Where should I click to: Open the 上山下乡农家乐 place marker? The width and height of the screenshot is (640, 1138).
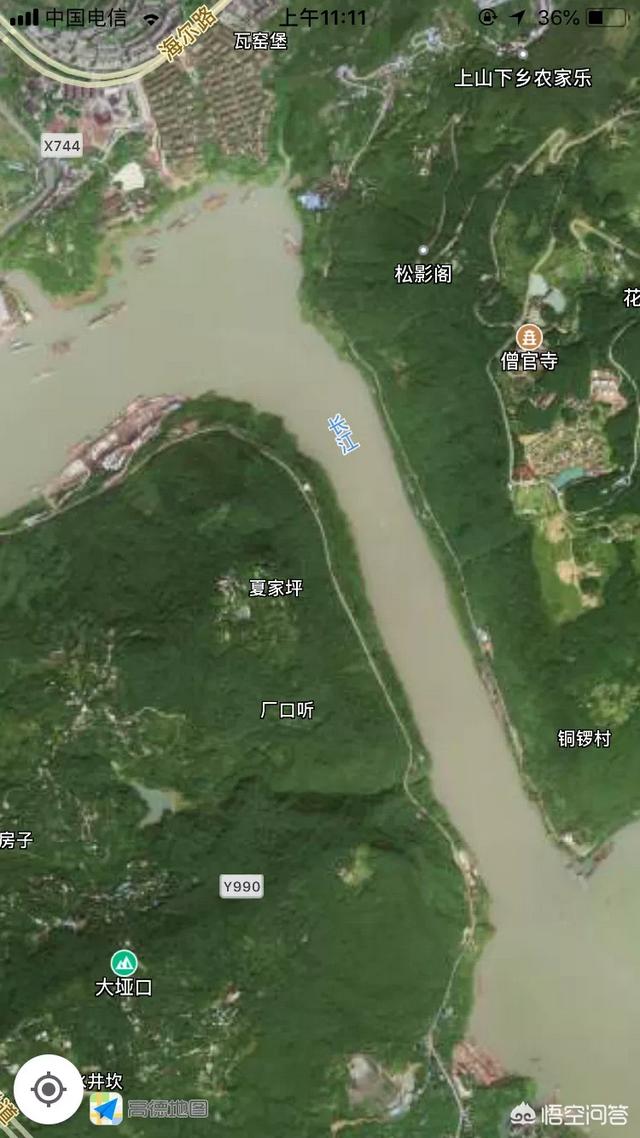tap(523, 55)
